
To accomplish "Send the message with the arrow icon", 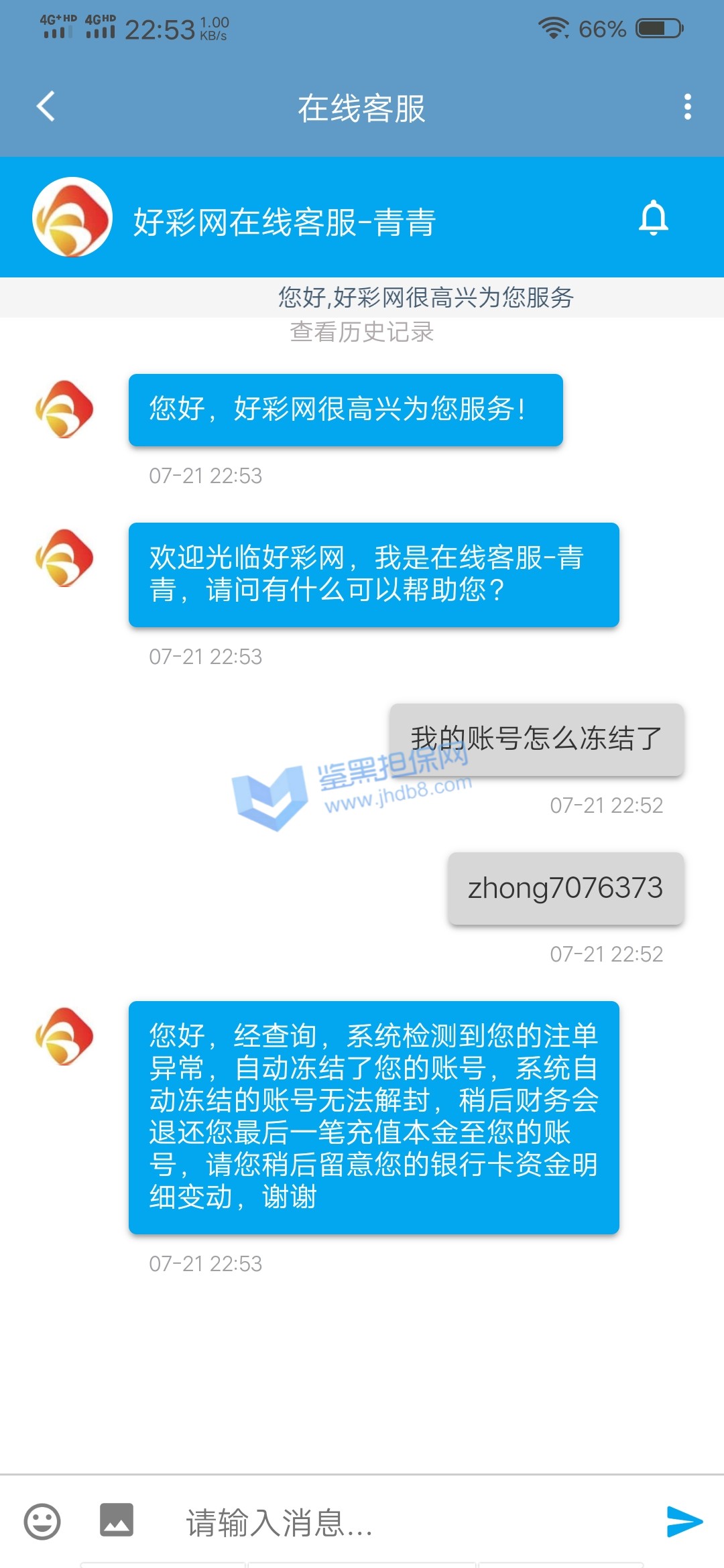I will click(x=684, y=1521).
